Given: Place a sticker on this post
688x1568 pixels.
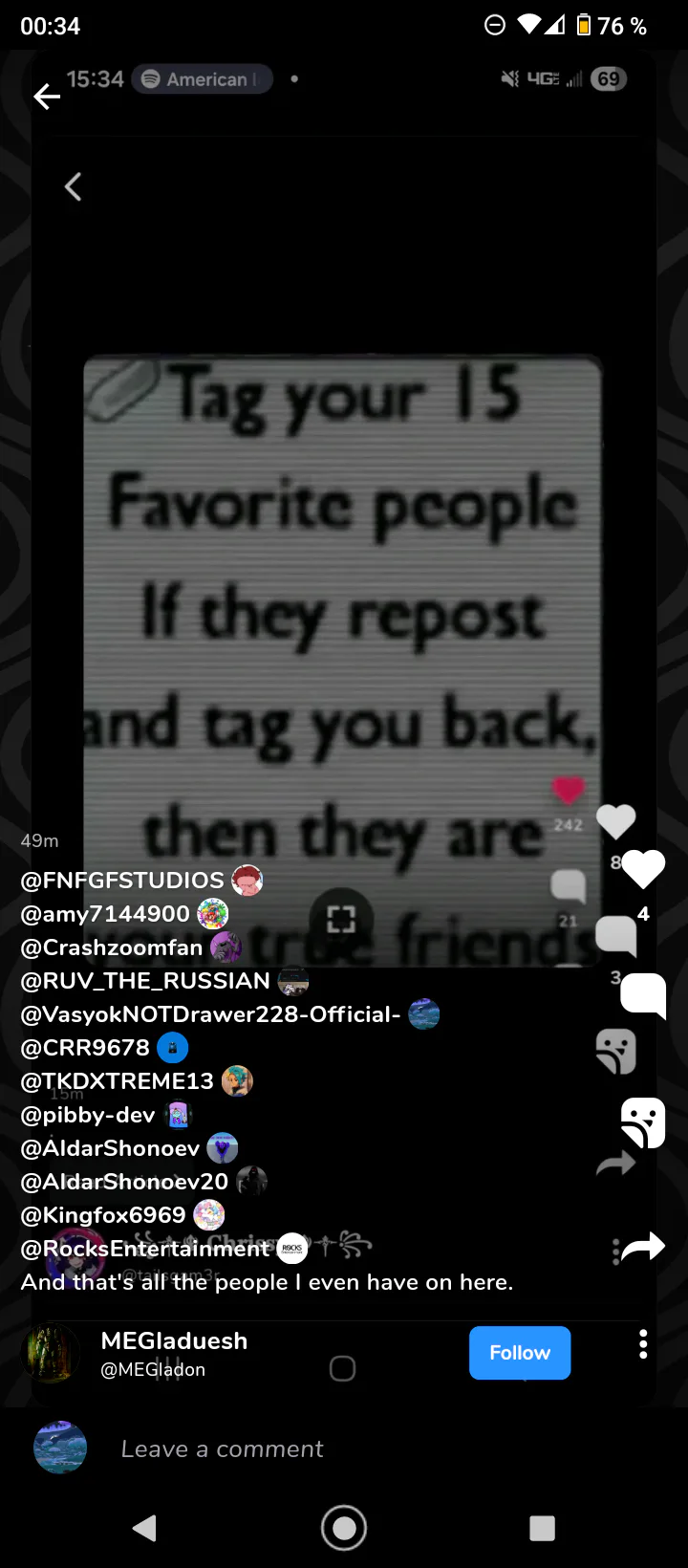Looking at the screenshot, I should (643, 1122).
